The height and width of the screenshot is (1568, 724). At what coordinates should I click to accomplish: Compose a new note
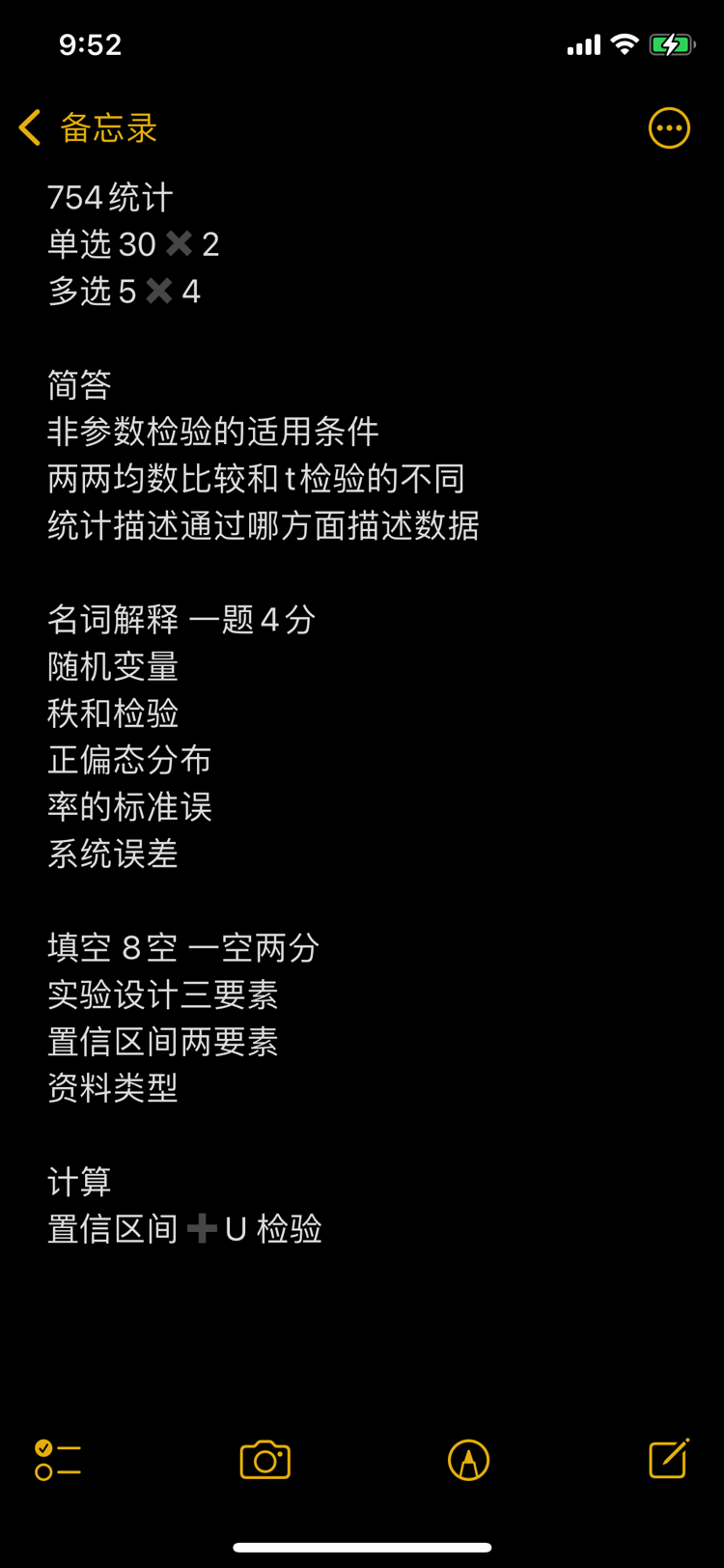pos(668,1458)
